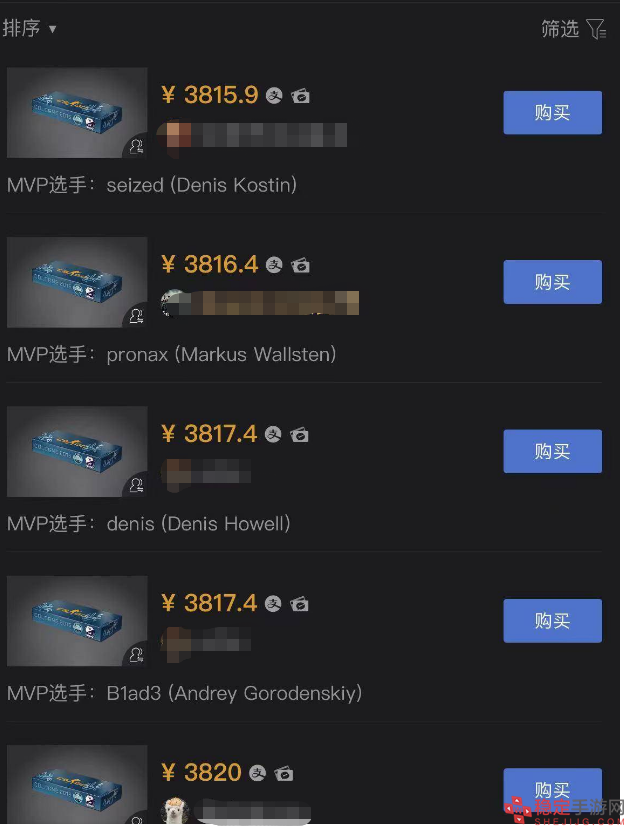Tap 购买 on the ¥3820 listing

[552, 788]
